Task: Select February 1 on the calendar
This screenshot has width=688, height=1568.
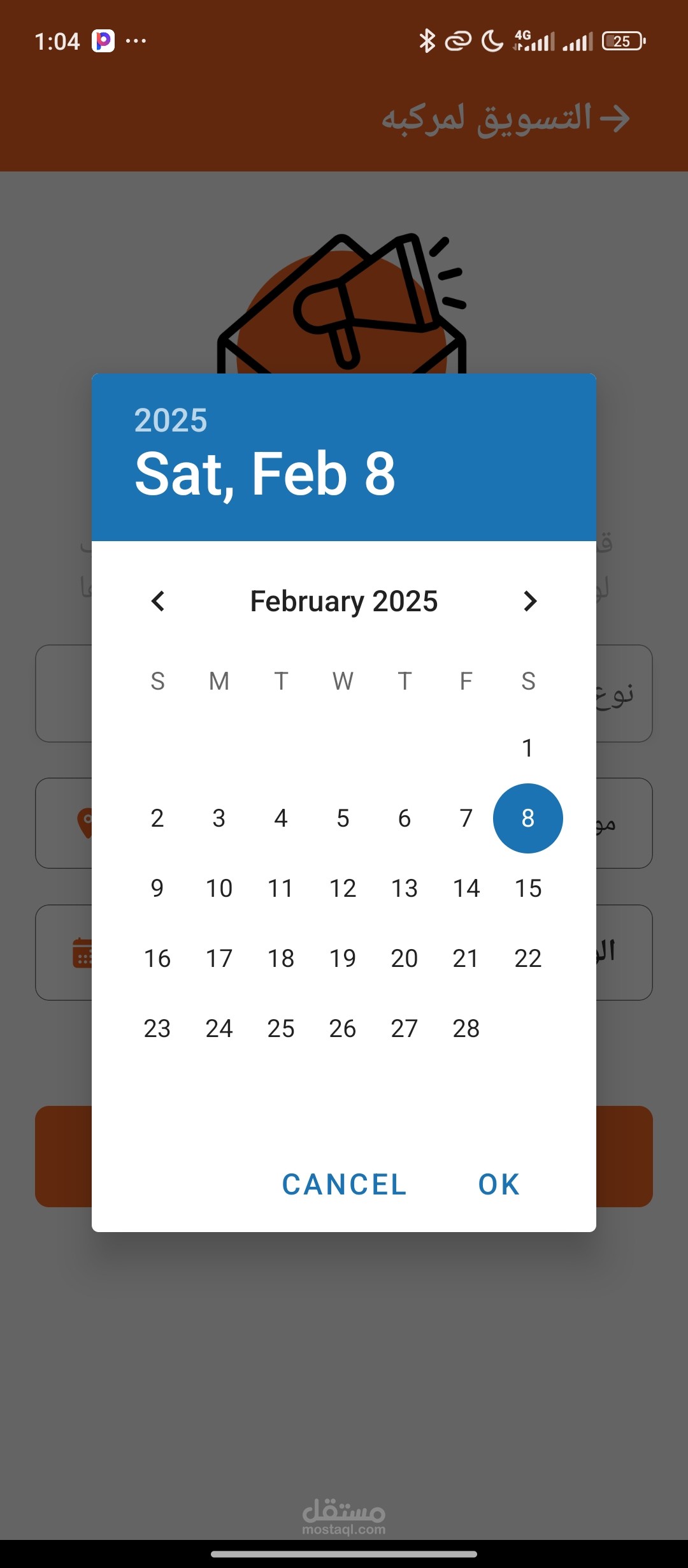Action: (x=527, y=748)
